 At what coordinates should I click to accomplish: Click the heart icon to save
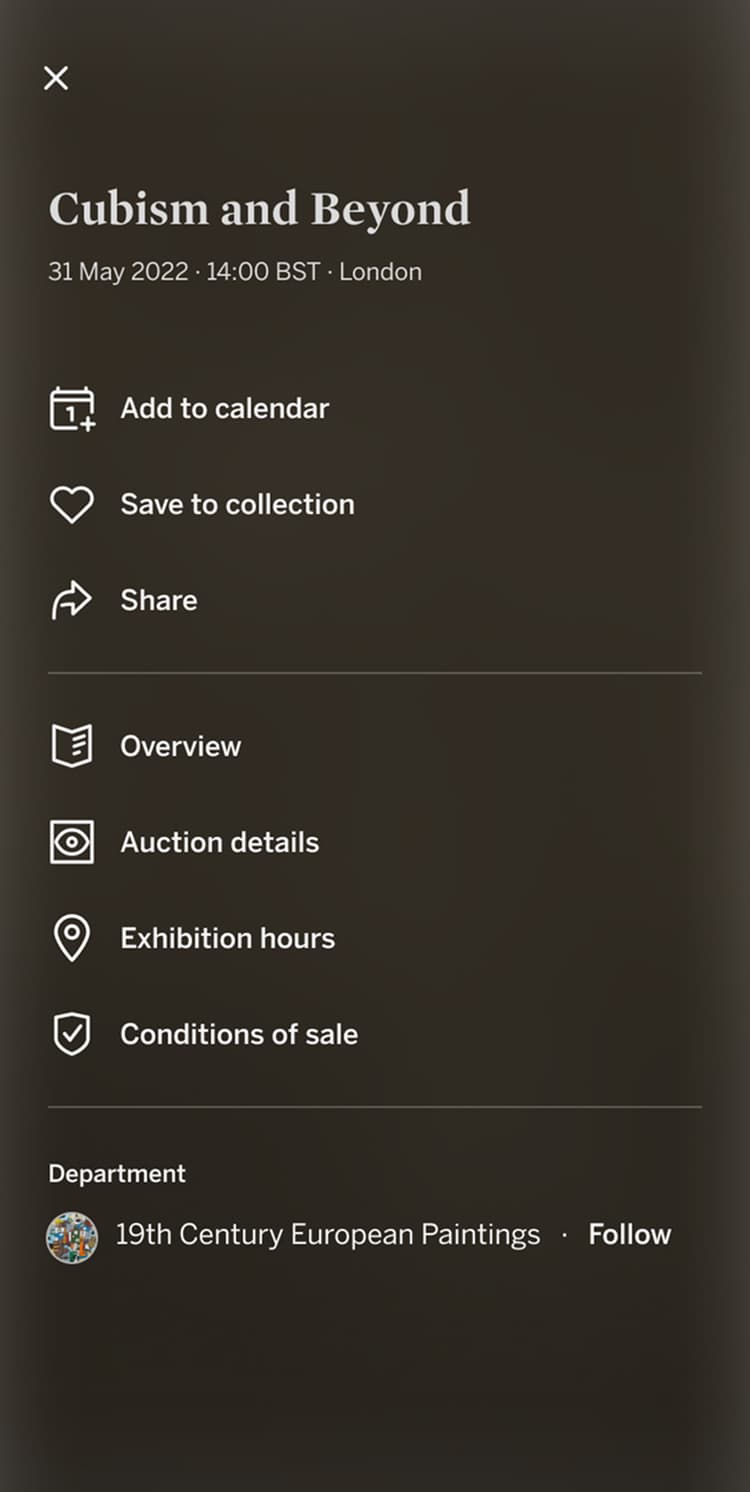[x=71, y=504]
